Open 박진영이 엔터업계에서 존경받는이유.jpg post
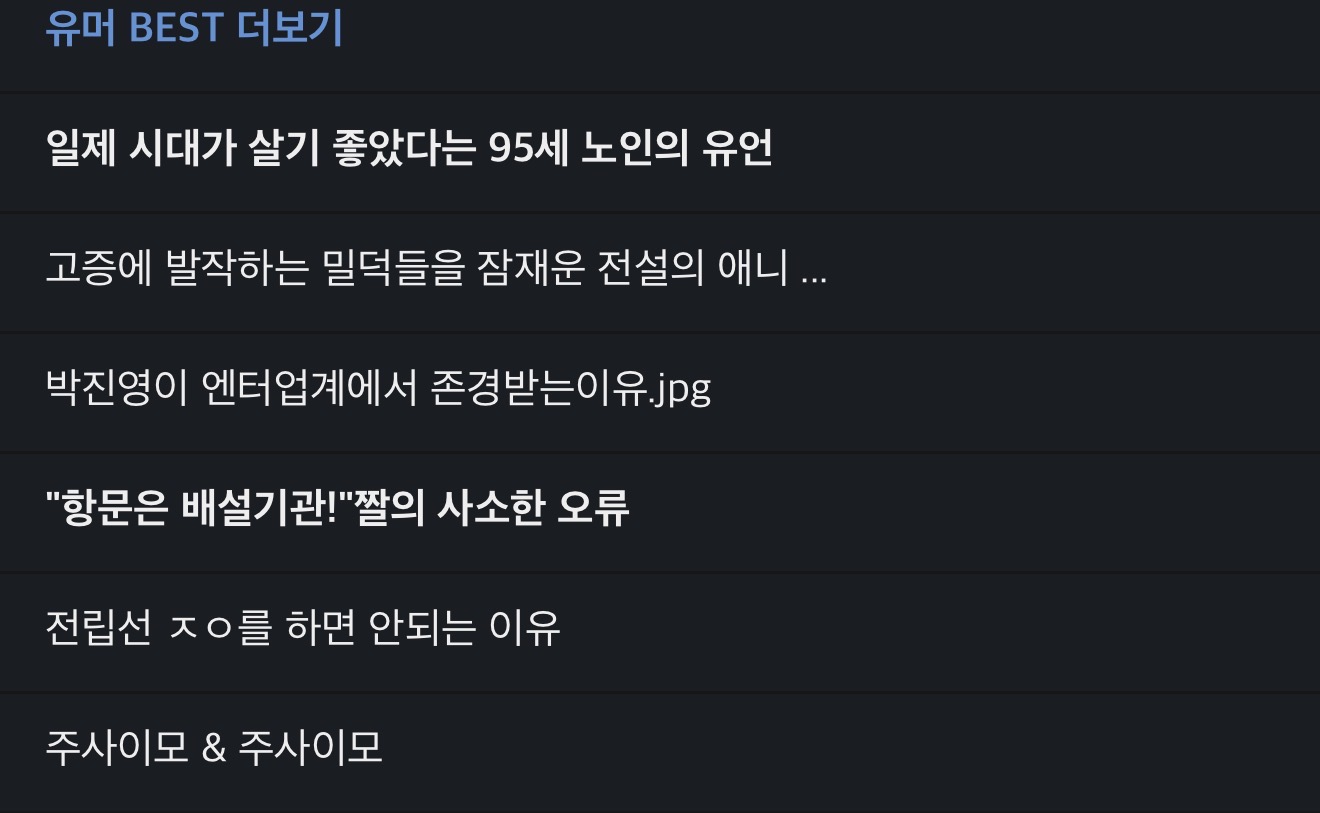Viewport: 1320px width, 813px height. [x=378, y=389]
